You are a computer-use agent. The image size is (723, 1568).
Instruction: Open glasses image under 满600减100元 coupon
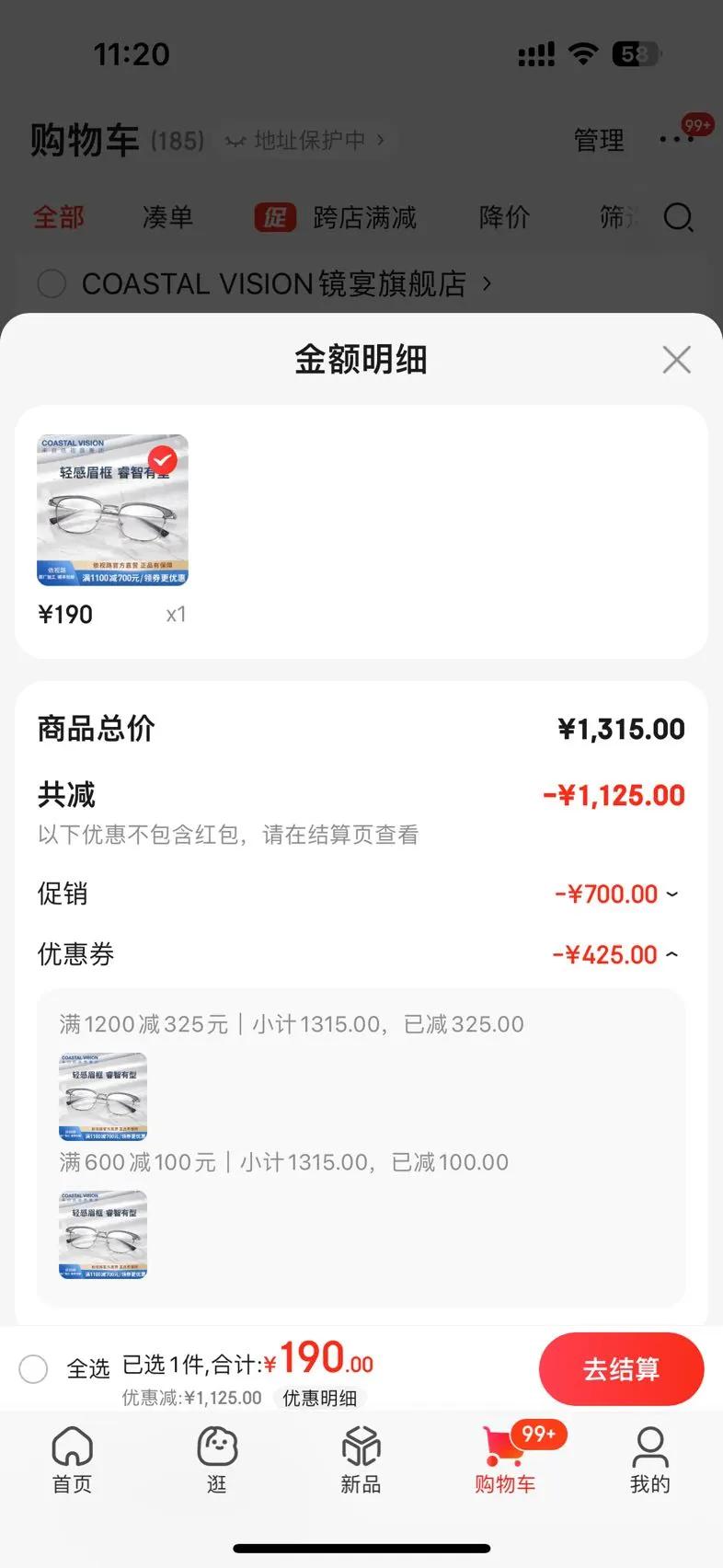click(x=103, y=1235)
